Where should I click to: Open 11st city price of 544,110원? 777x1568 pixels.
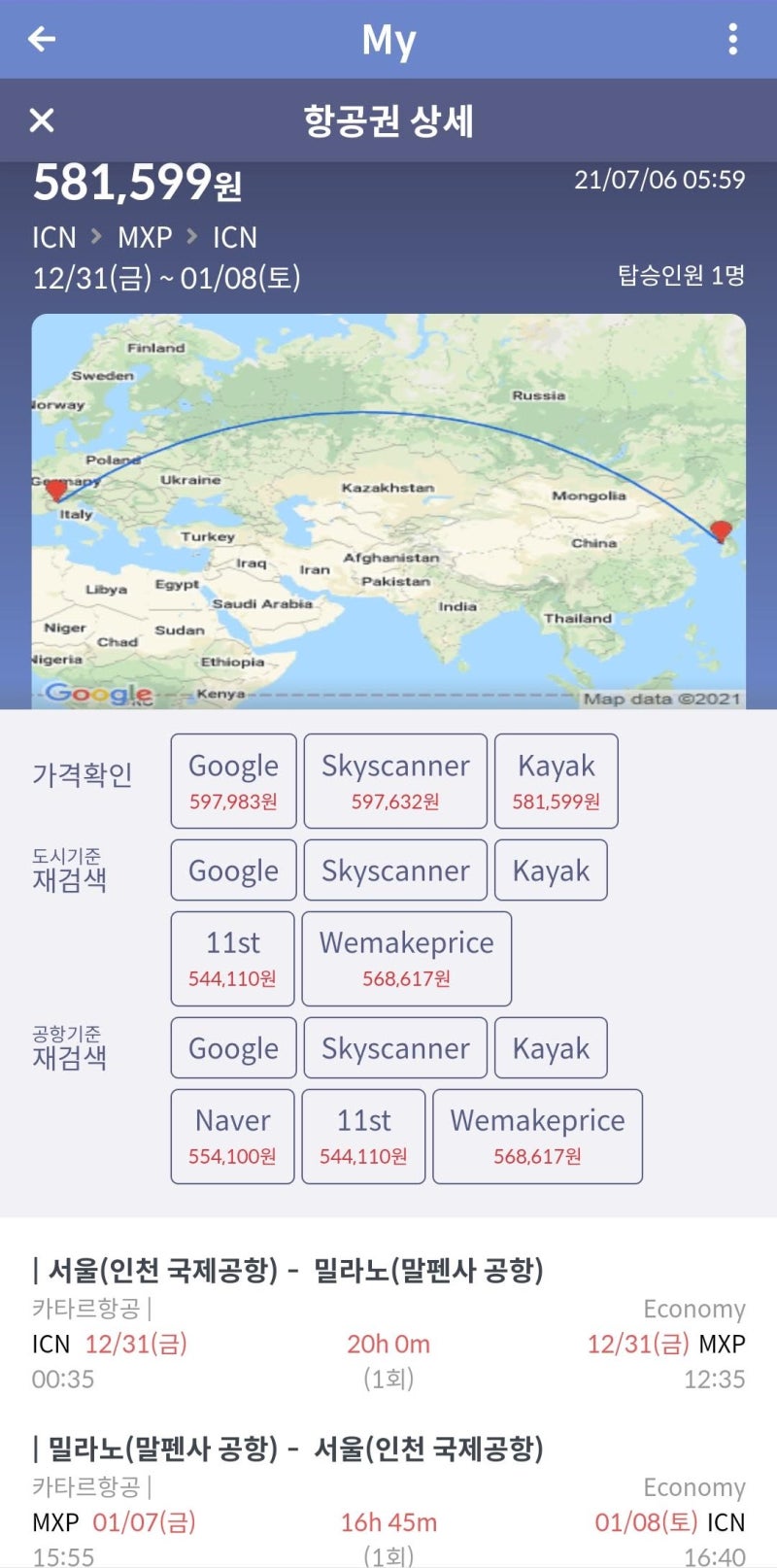coord(232,958)
